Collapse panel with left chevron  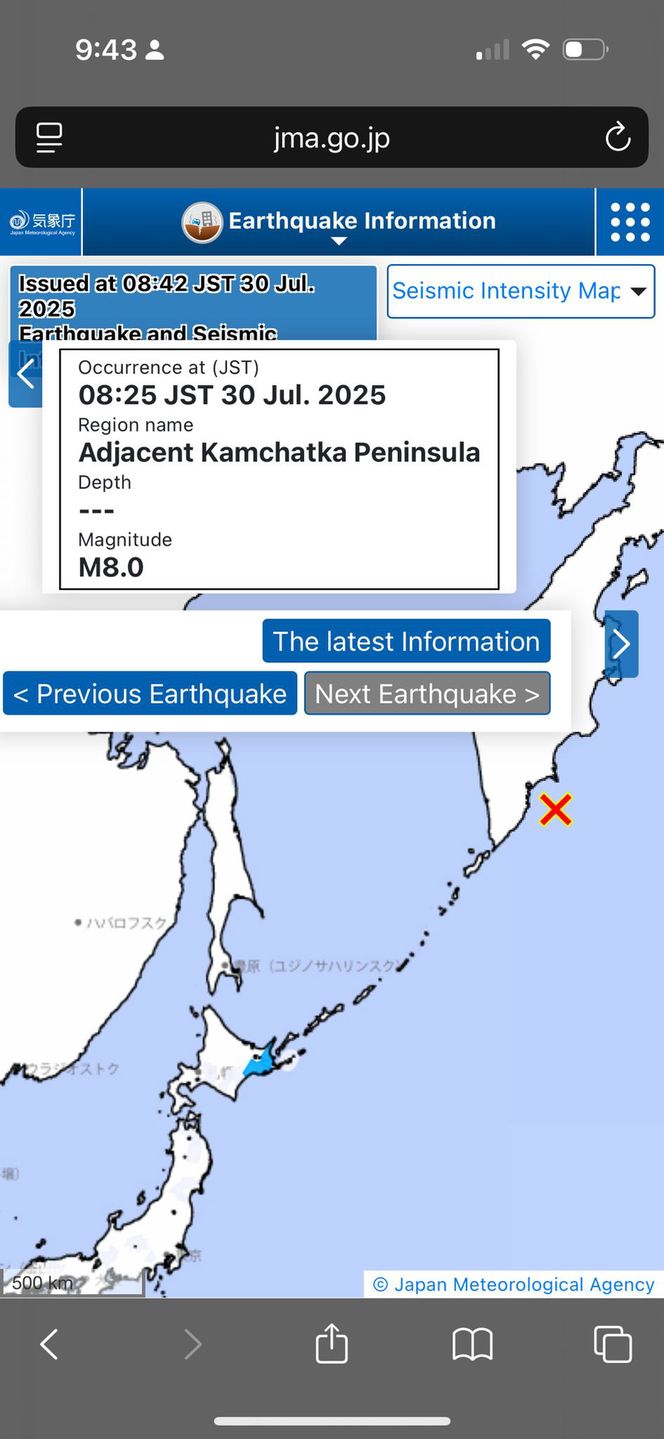click(25, 374)
